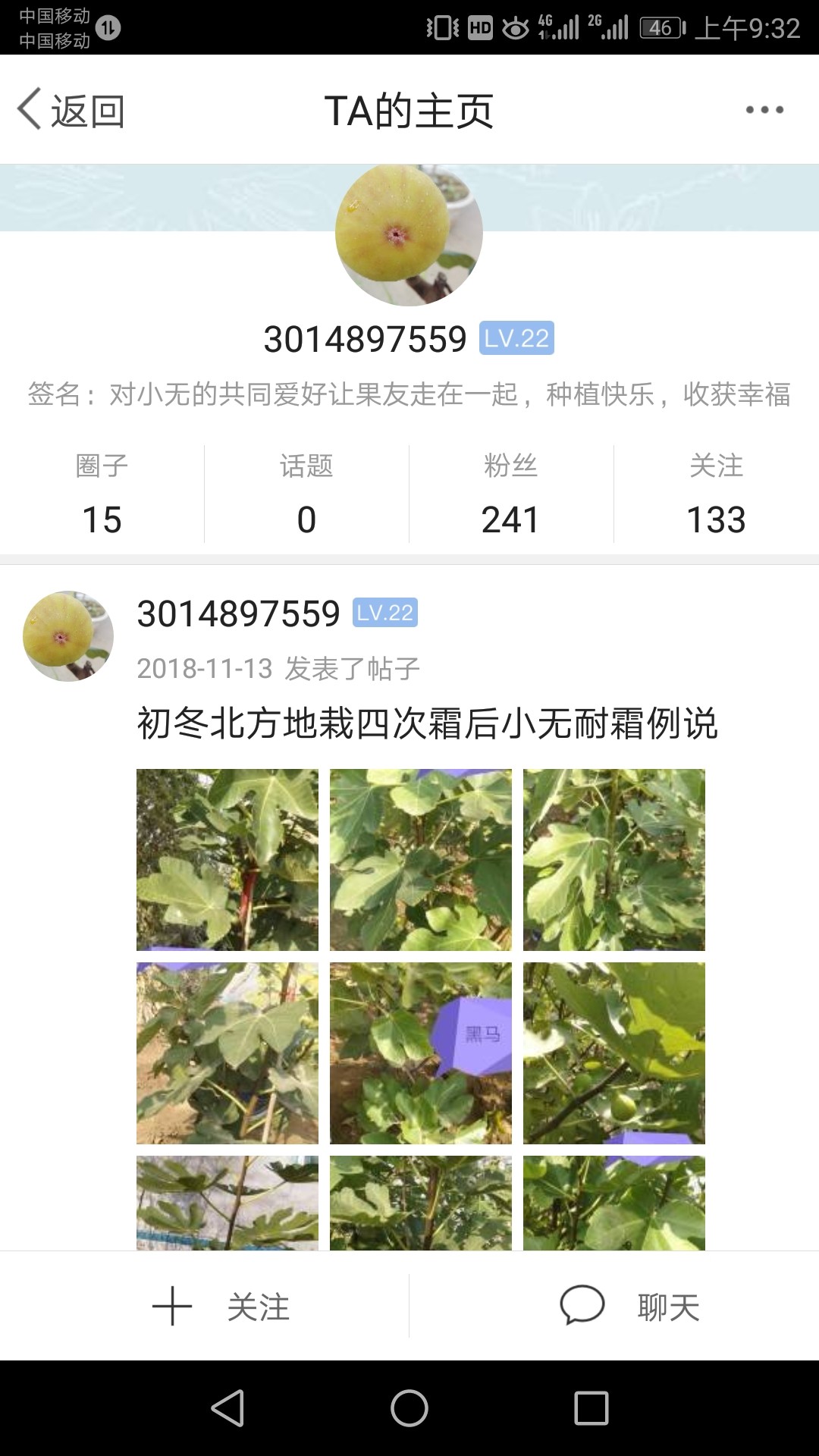
Task: Follow this user with the 关注 button
Action: [220, 1306]
